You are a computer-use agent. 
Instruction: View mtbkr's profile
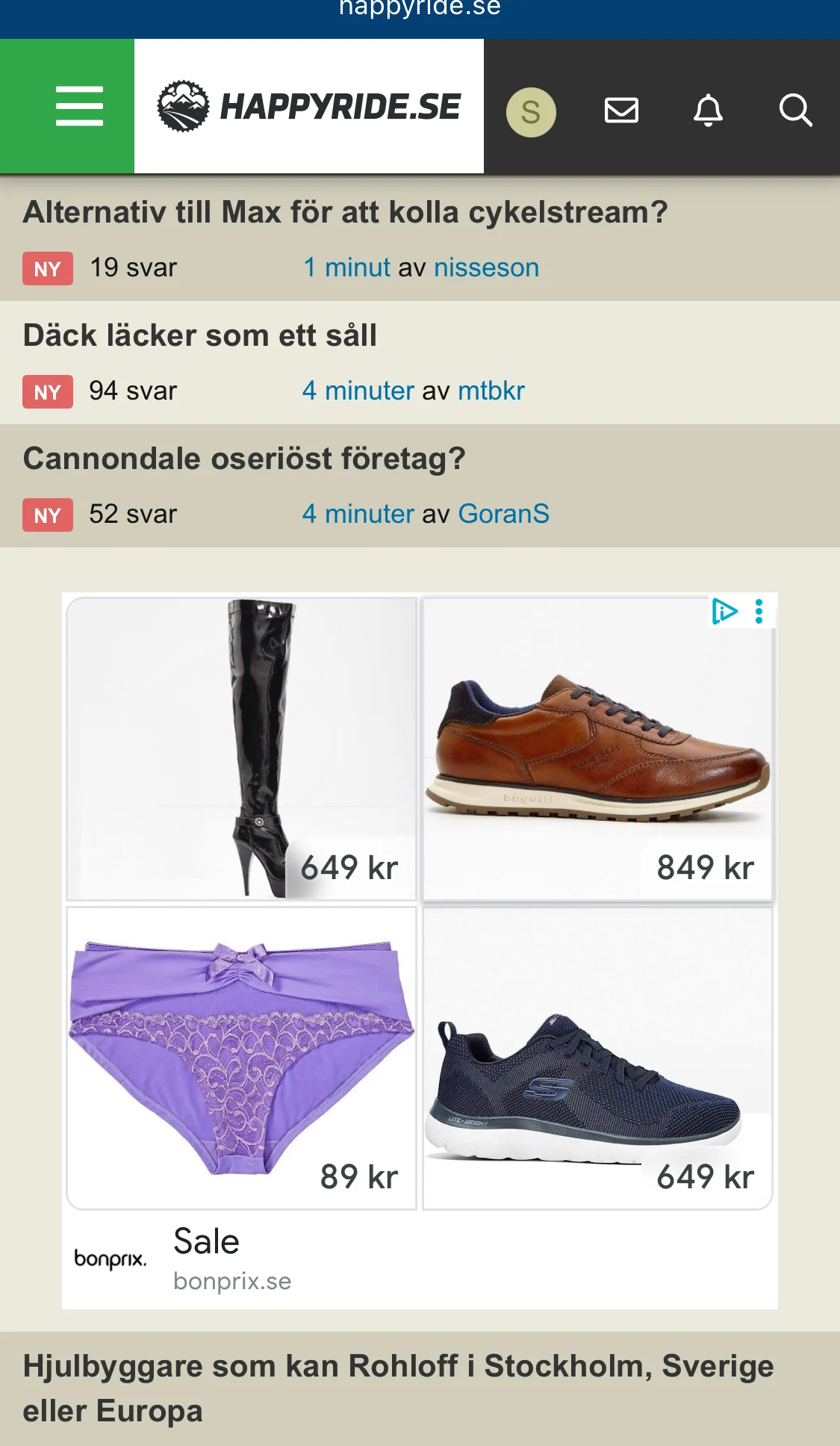[491, 391]
